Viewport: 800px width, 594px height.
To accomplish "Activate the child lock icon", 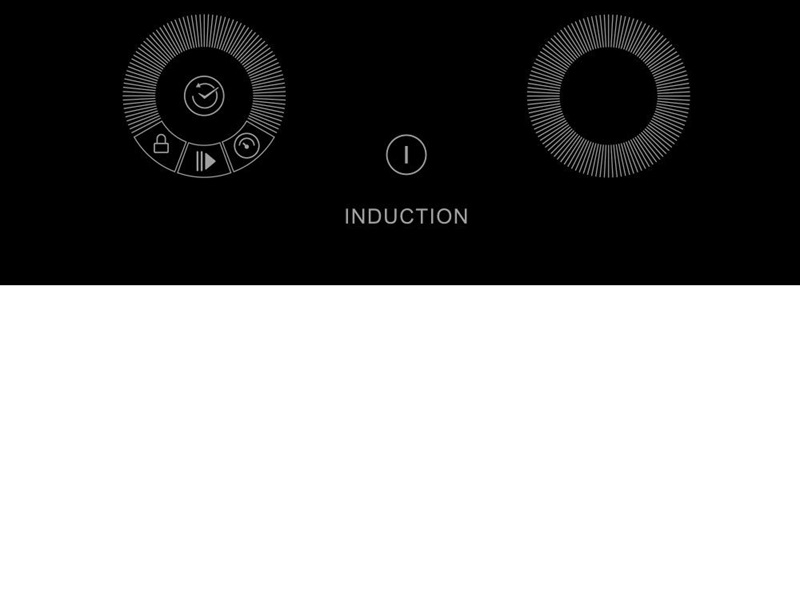I will click(x=161, y=145).
